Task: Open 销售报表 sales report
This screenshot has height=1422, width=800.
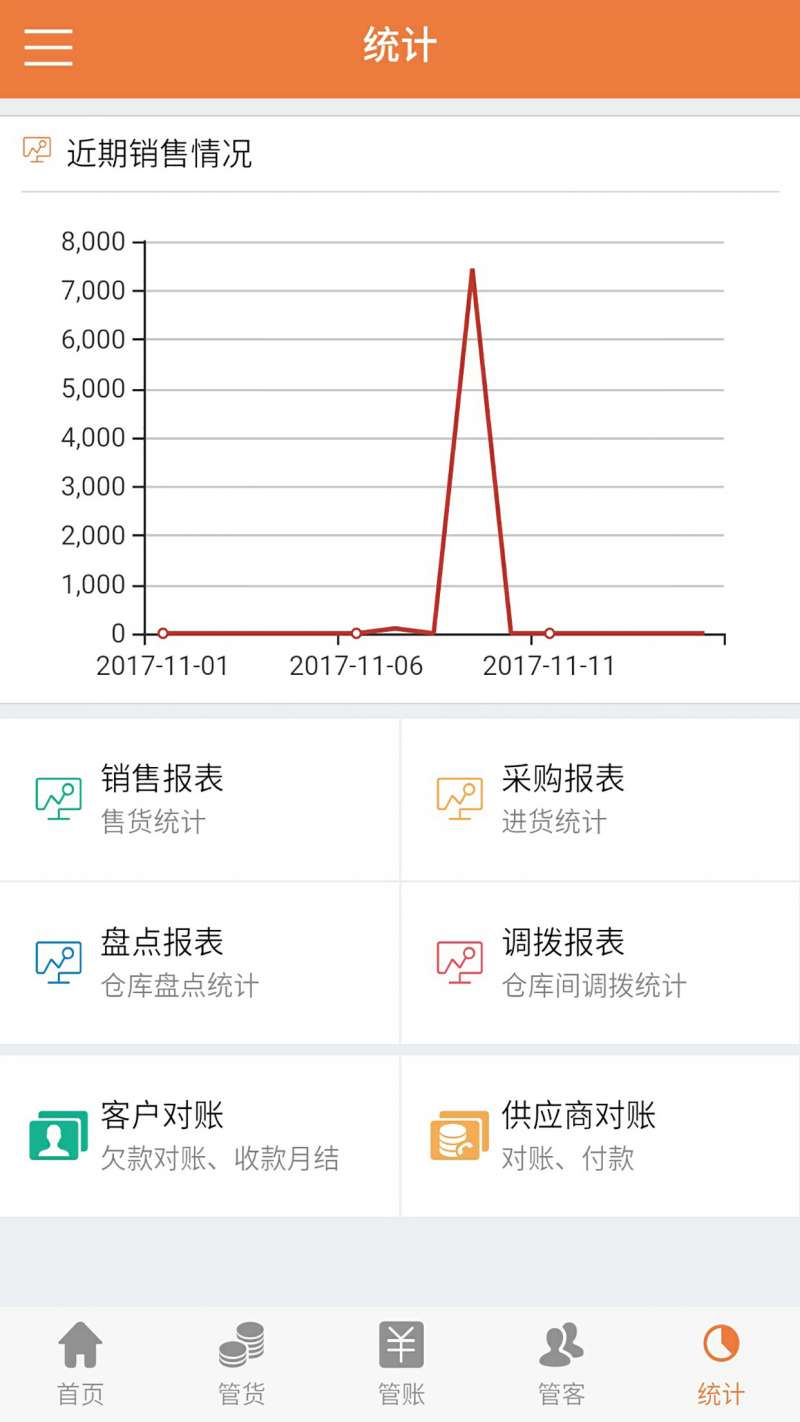Action: pyautogui.click(x=200, y=799)
